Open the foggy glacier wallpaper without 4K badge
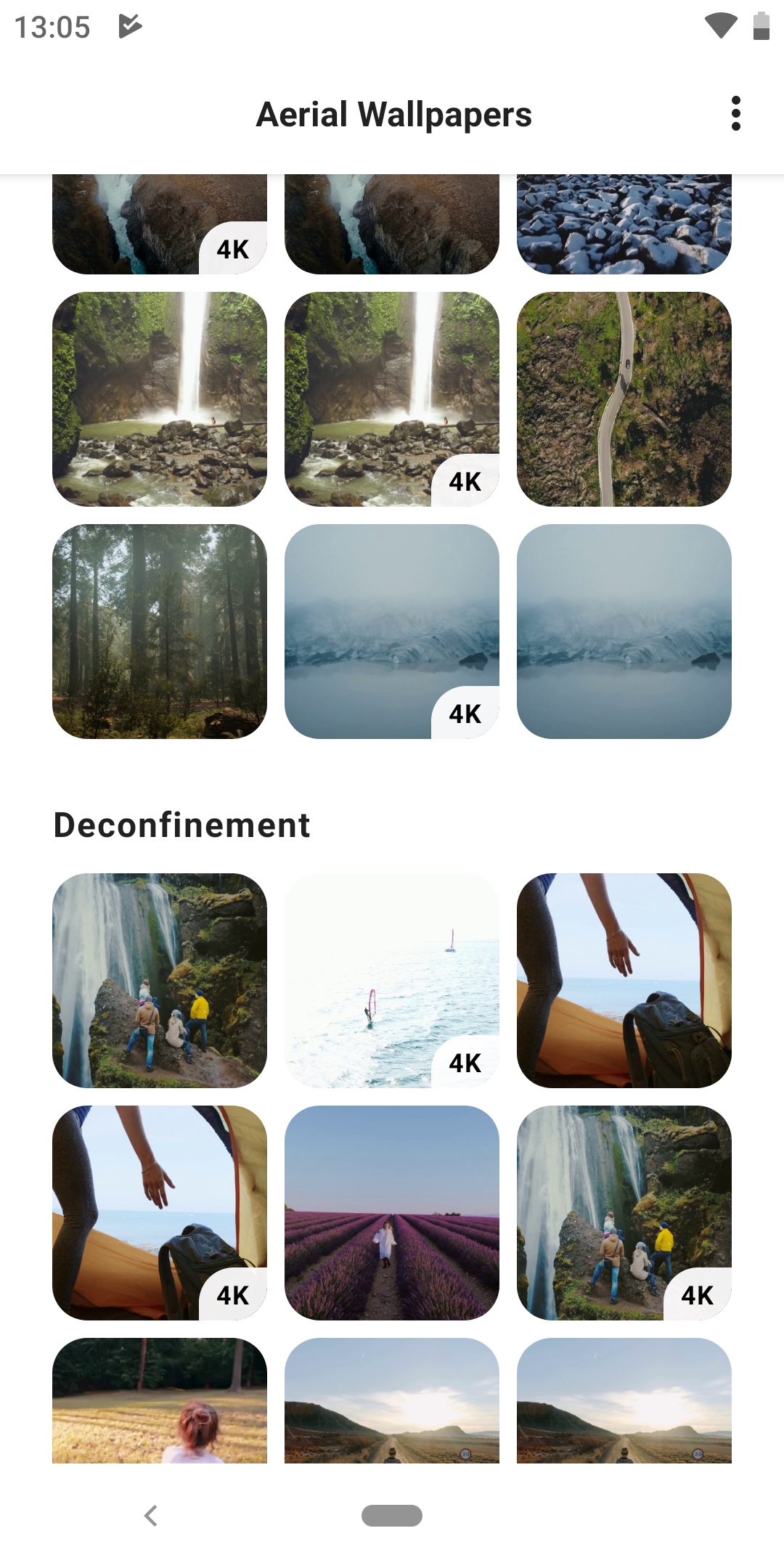 coord(624,632)
